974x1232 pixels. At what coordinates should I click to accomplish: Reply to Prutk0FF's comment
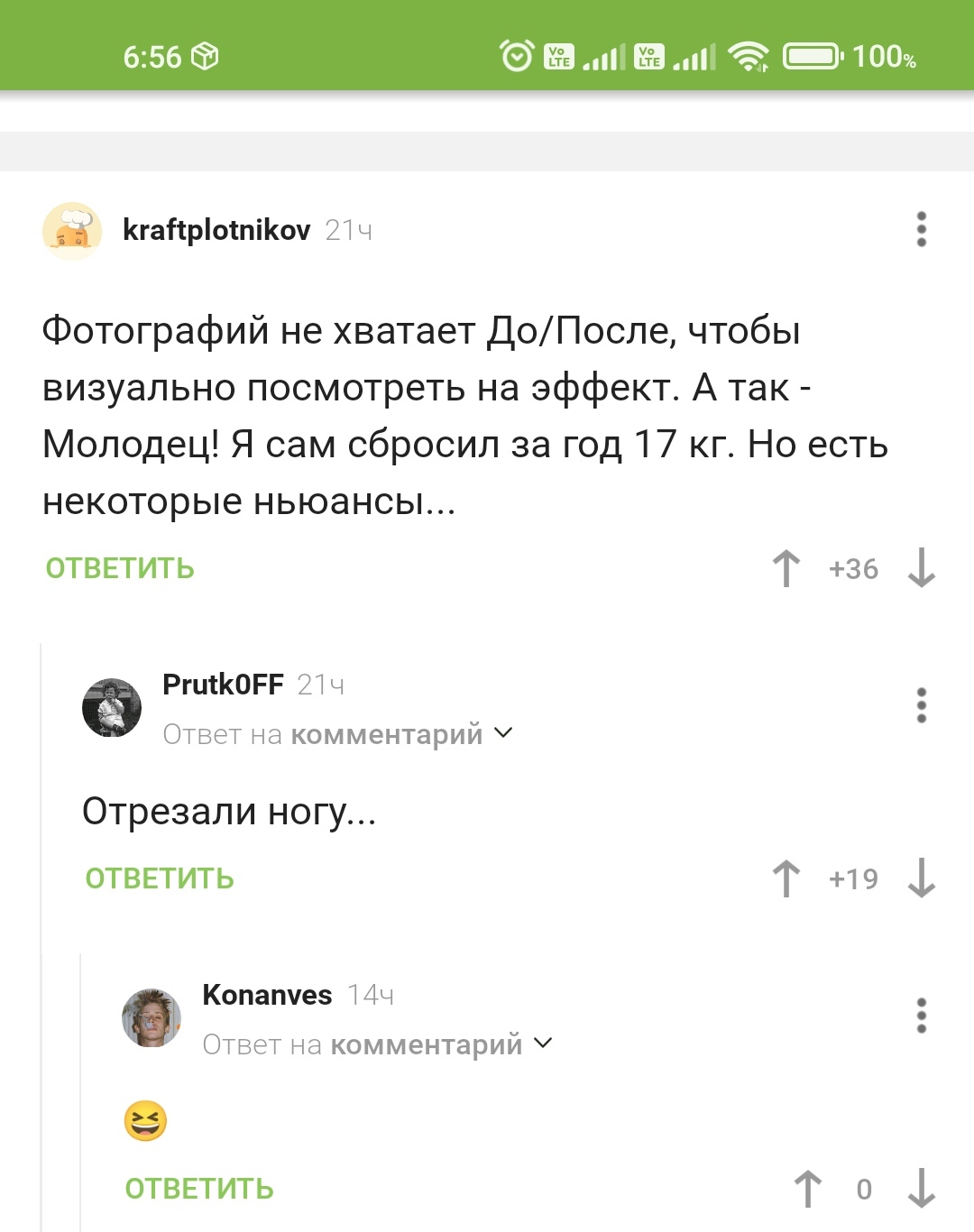160,878
